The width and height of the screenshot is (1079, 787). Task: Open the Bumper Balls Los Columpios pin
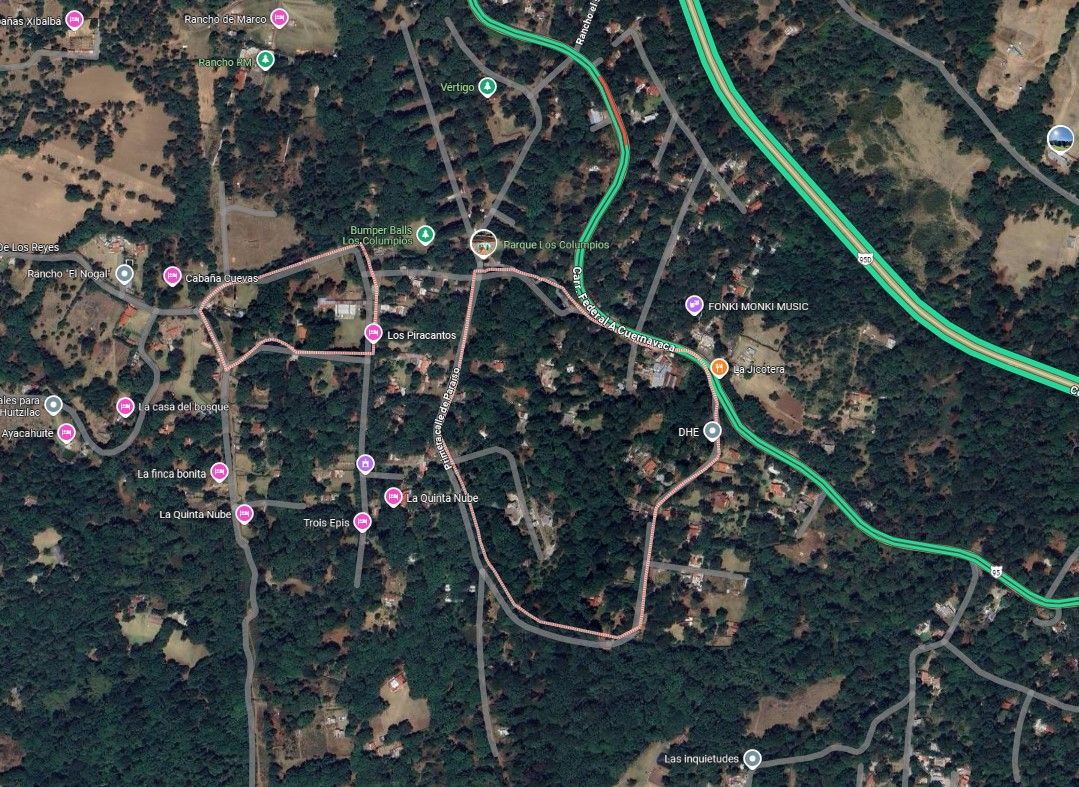[425, 234]
